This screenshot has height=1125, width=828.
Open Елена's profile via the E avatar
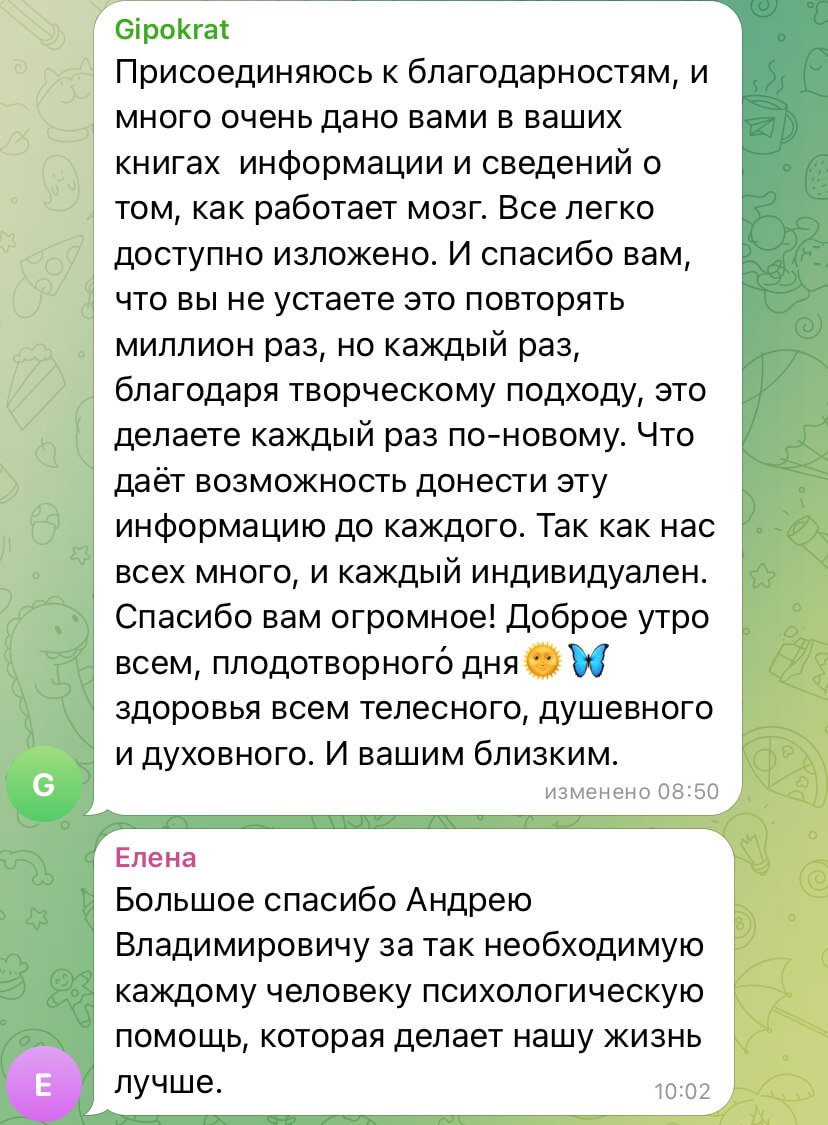coord(44,1083)
